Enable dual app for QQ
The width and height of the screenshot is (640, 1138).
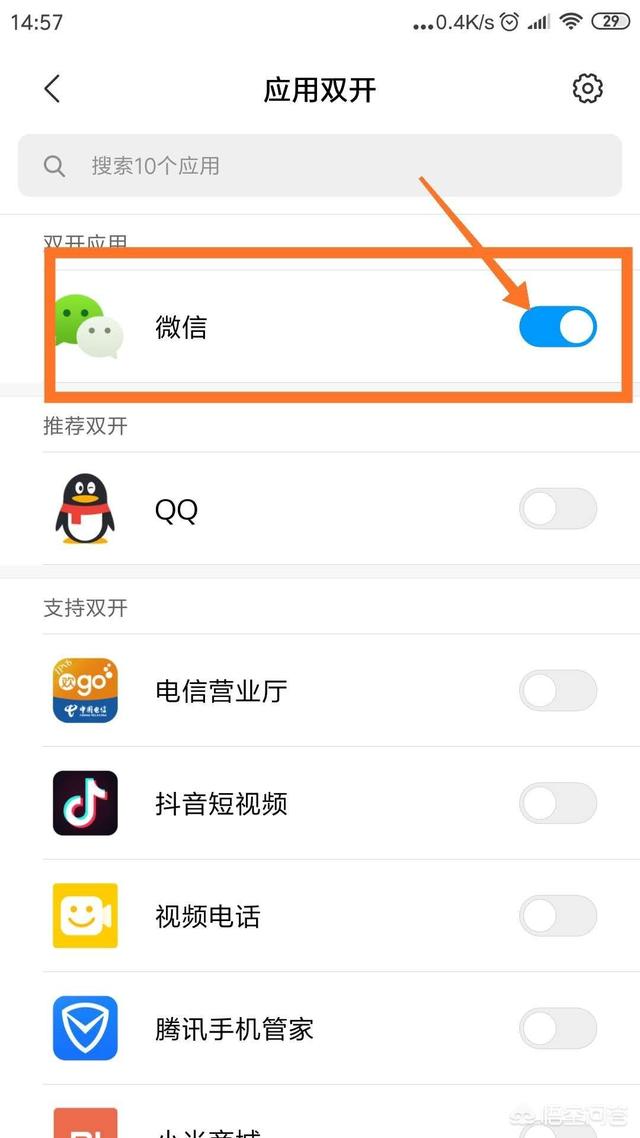click(x=558, y=510)
